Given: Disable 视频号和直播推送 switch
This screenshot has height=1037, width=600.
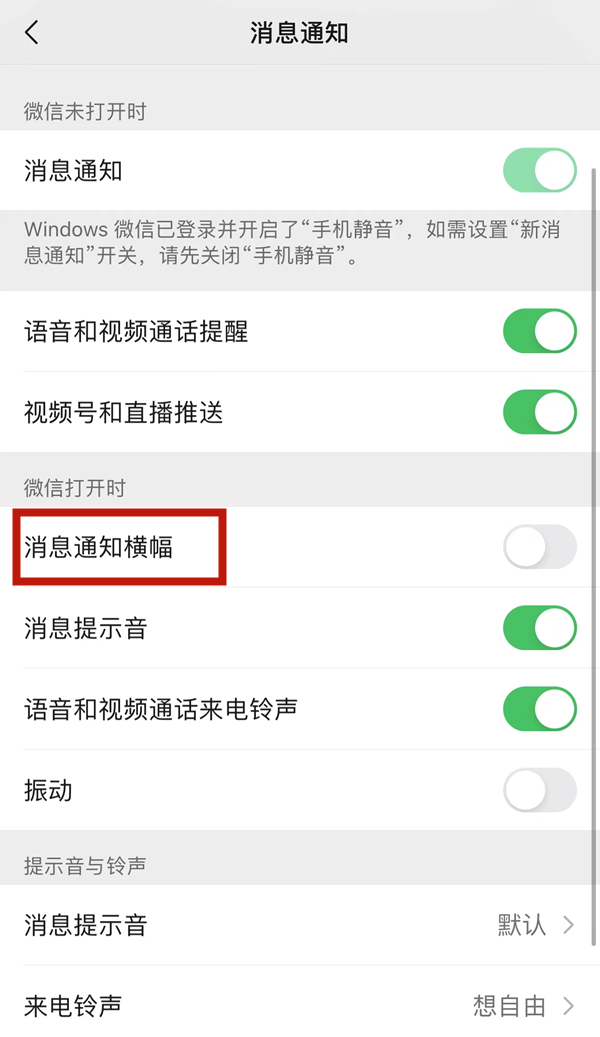Looking at the screenshot, I should point(539,412).
